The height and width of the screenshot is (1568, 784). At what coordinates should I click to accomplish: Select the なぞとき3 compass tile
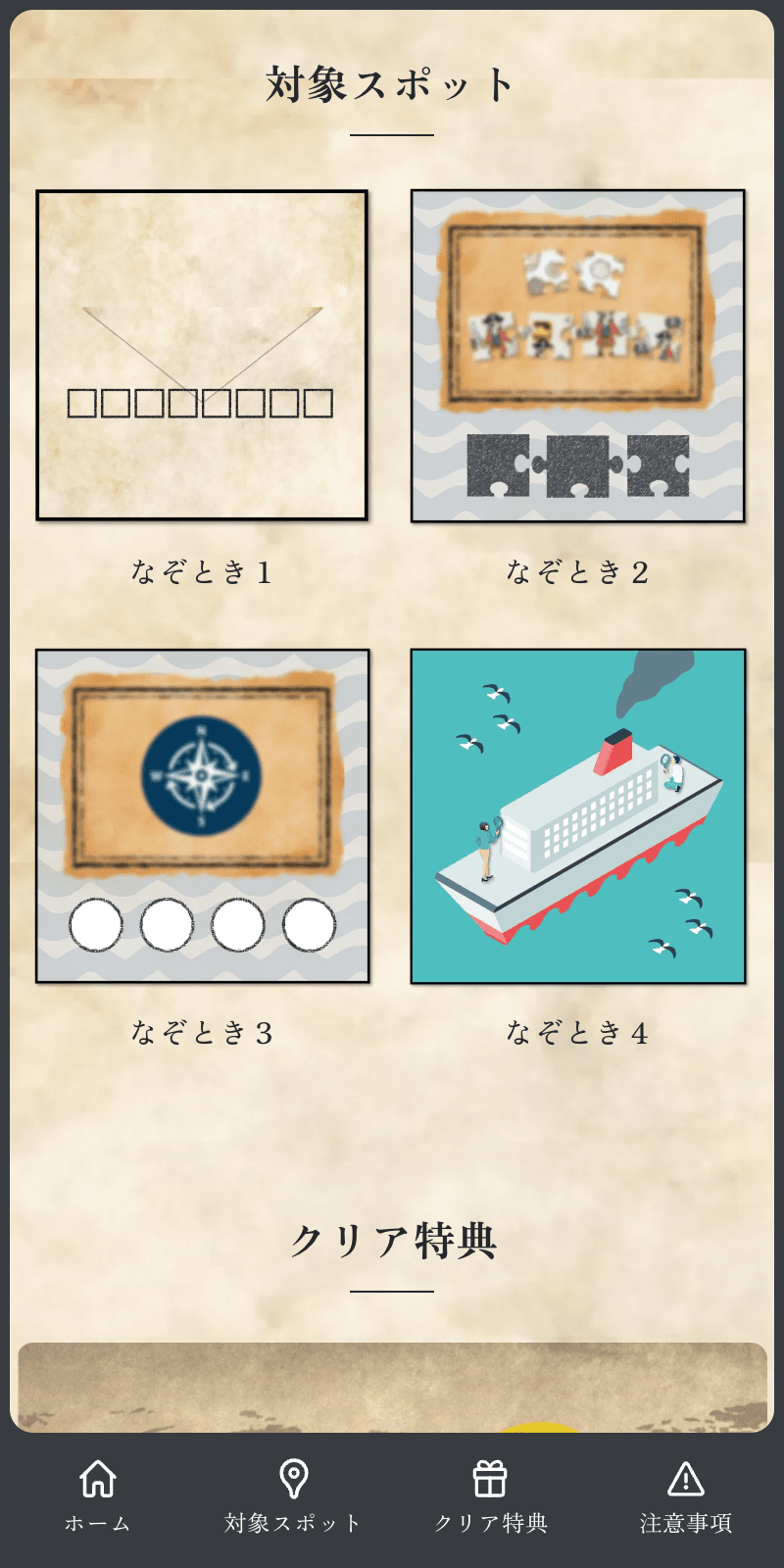202,815
